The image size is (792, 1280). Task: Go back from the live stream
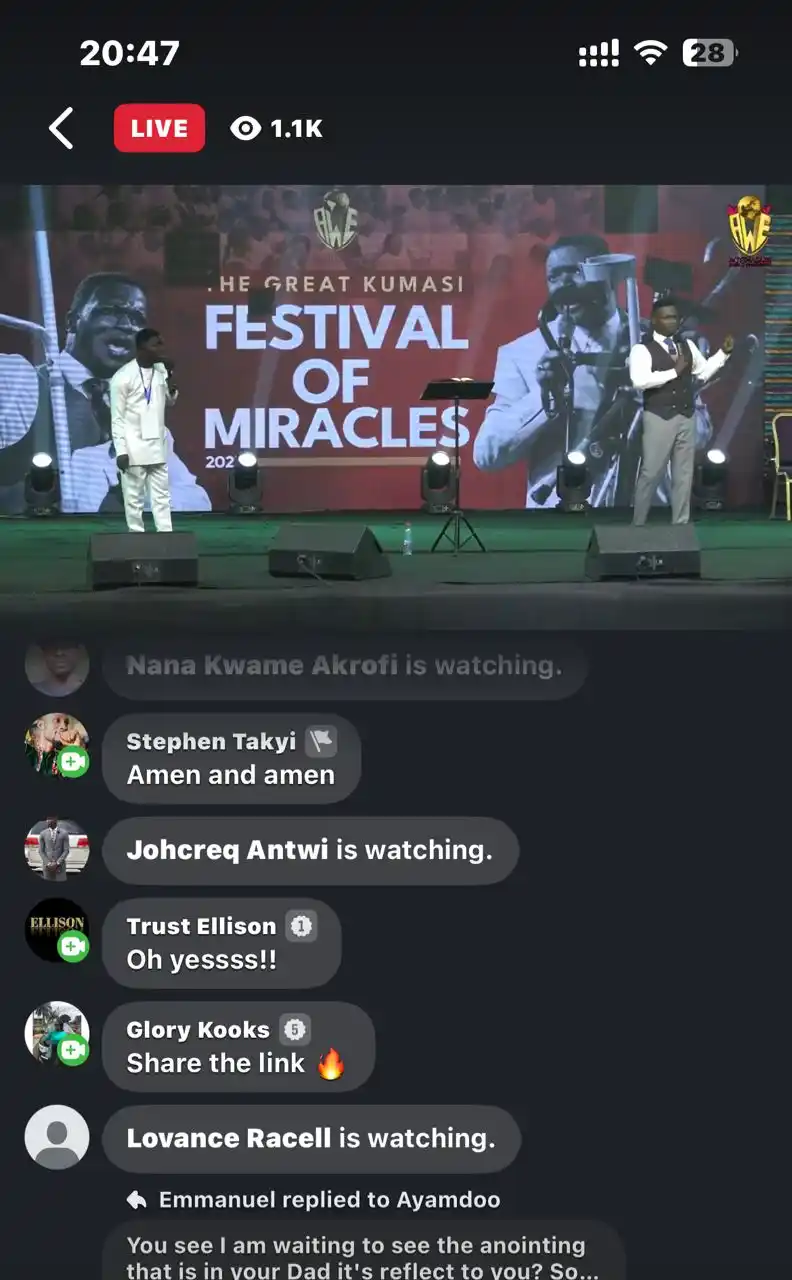62,129
